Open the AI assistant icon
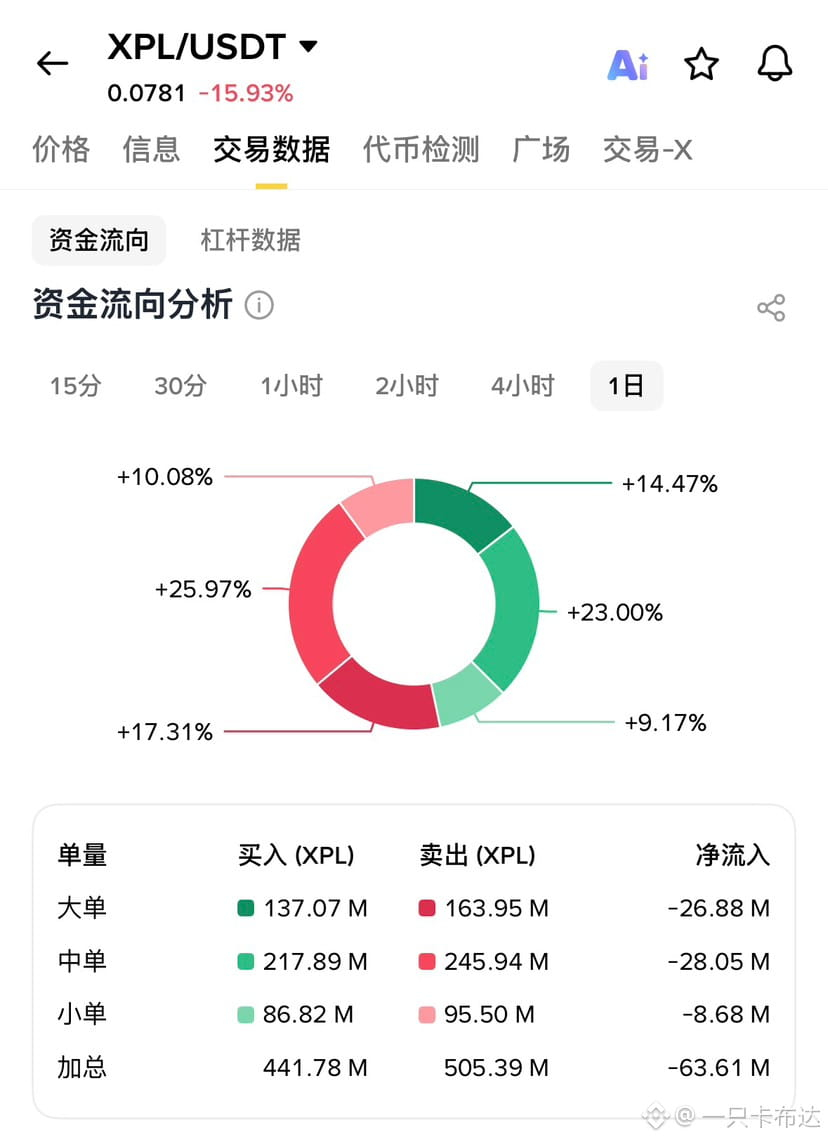Image resolution: width=828 pixels, height=1142 pixels. (x=628, y=65)
